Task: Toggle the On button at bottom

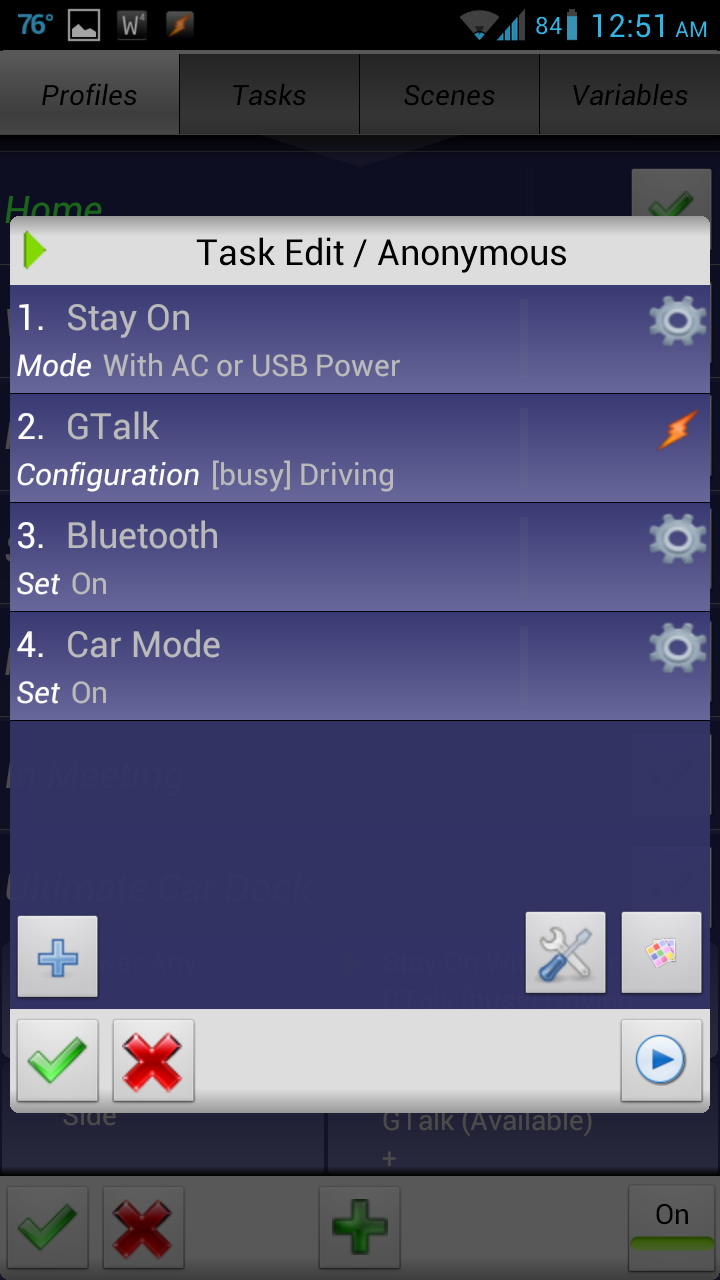Action: coord(672,1227)
